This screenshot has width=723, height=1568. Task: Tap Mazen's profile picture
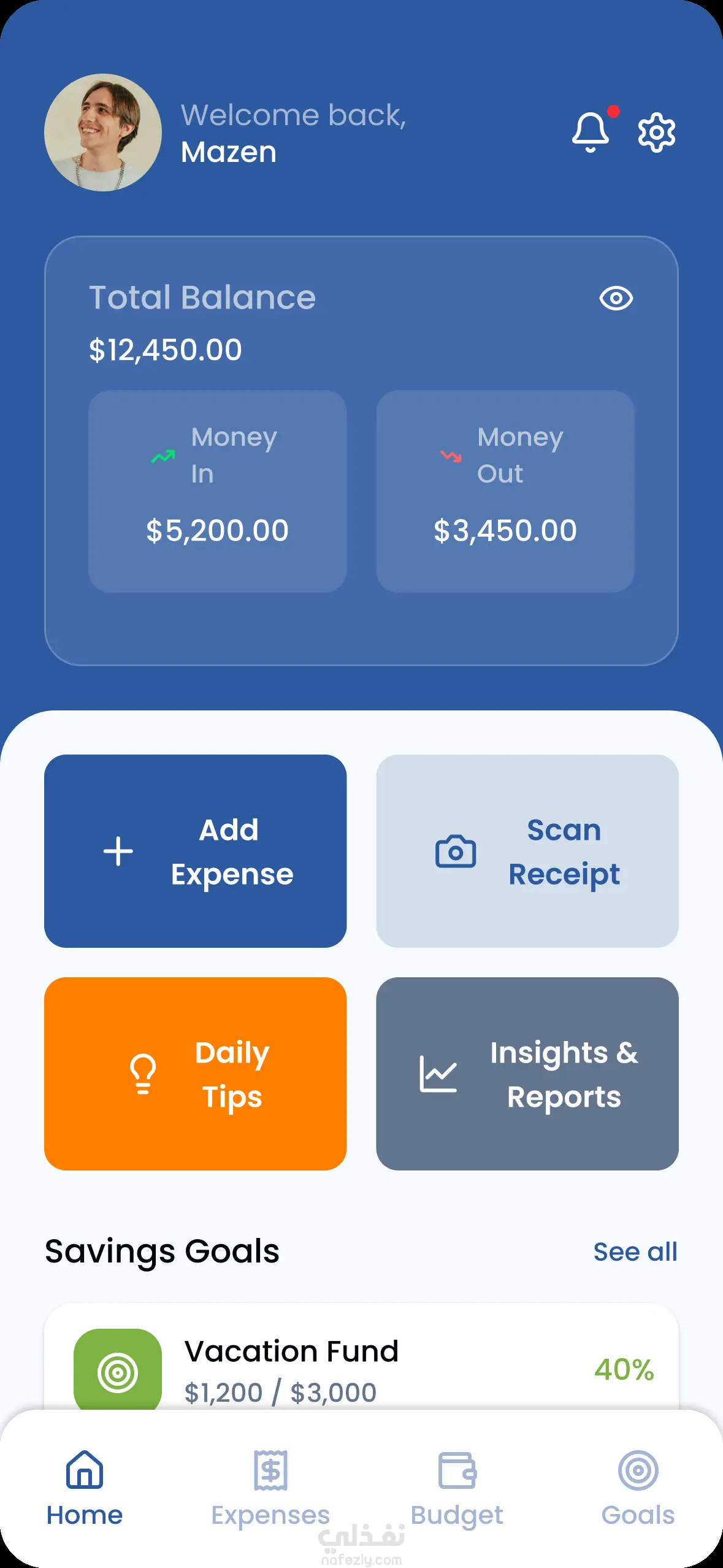point(103,133)
